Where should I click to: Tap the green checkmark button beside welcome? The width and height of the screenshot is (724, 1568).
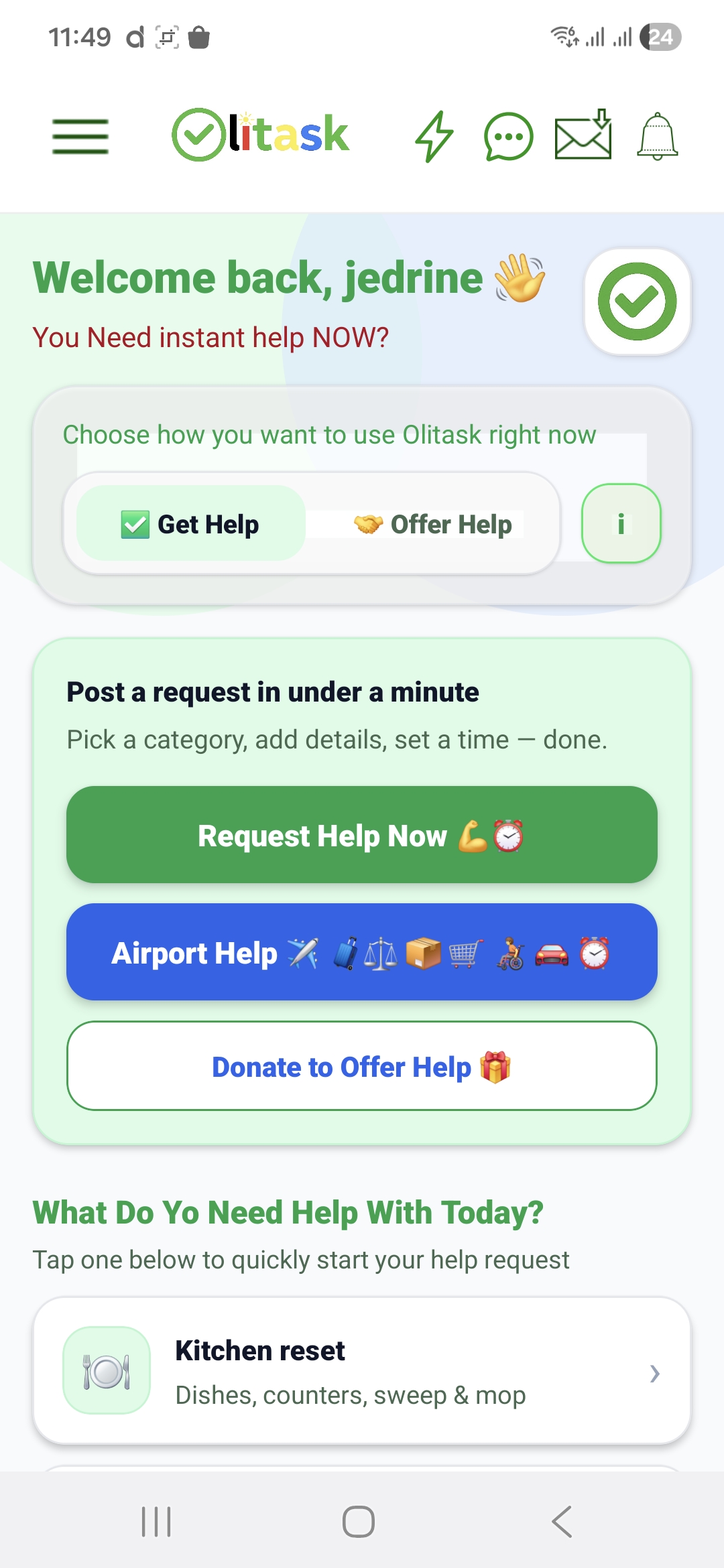[x=638, y=302]
